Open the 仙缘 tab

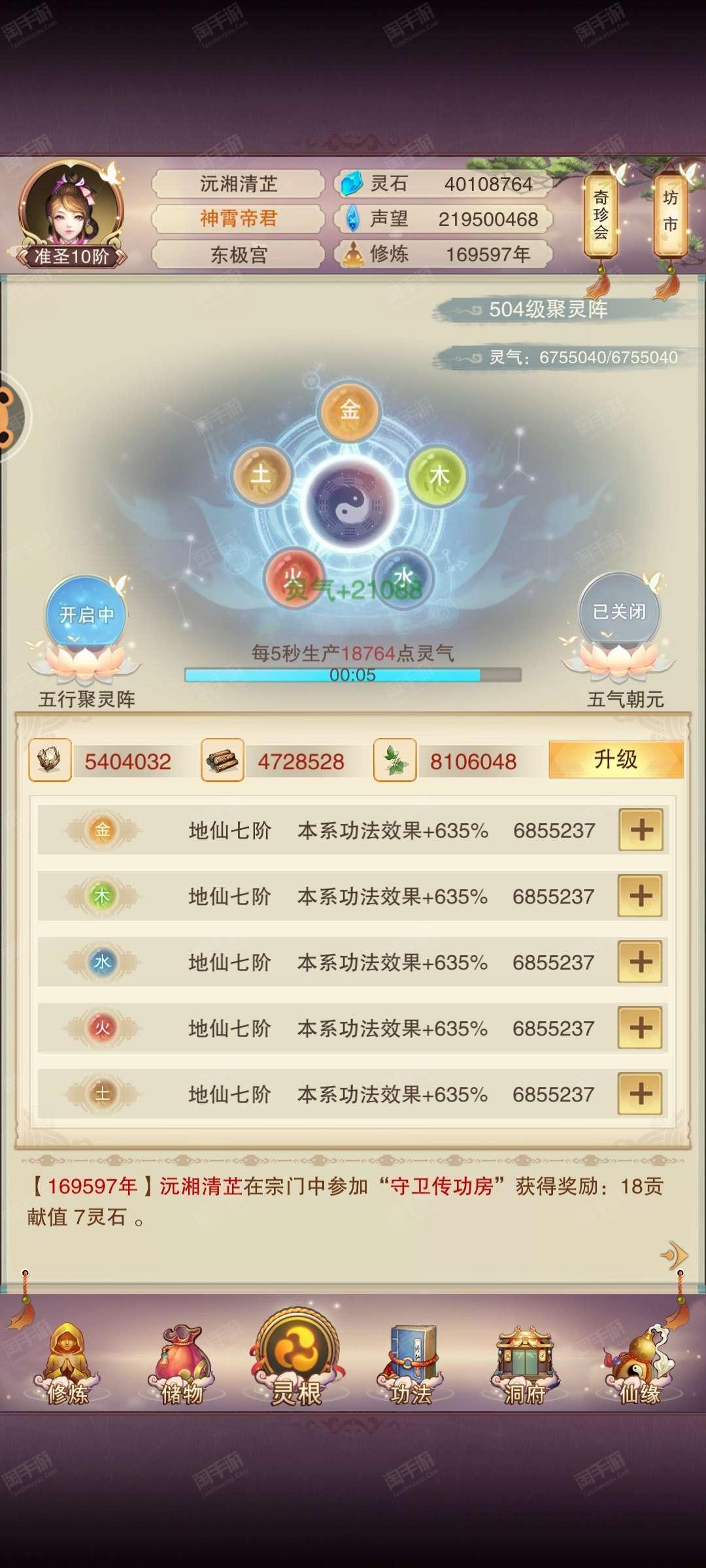tap(639, 1364)
